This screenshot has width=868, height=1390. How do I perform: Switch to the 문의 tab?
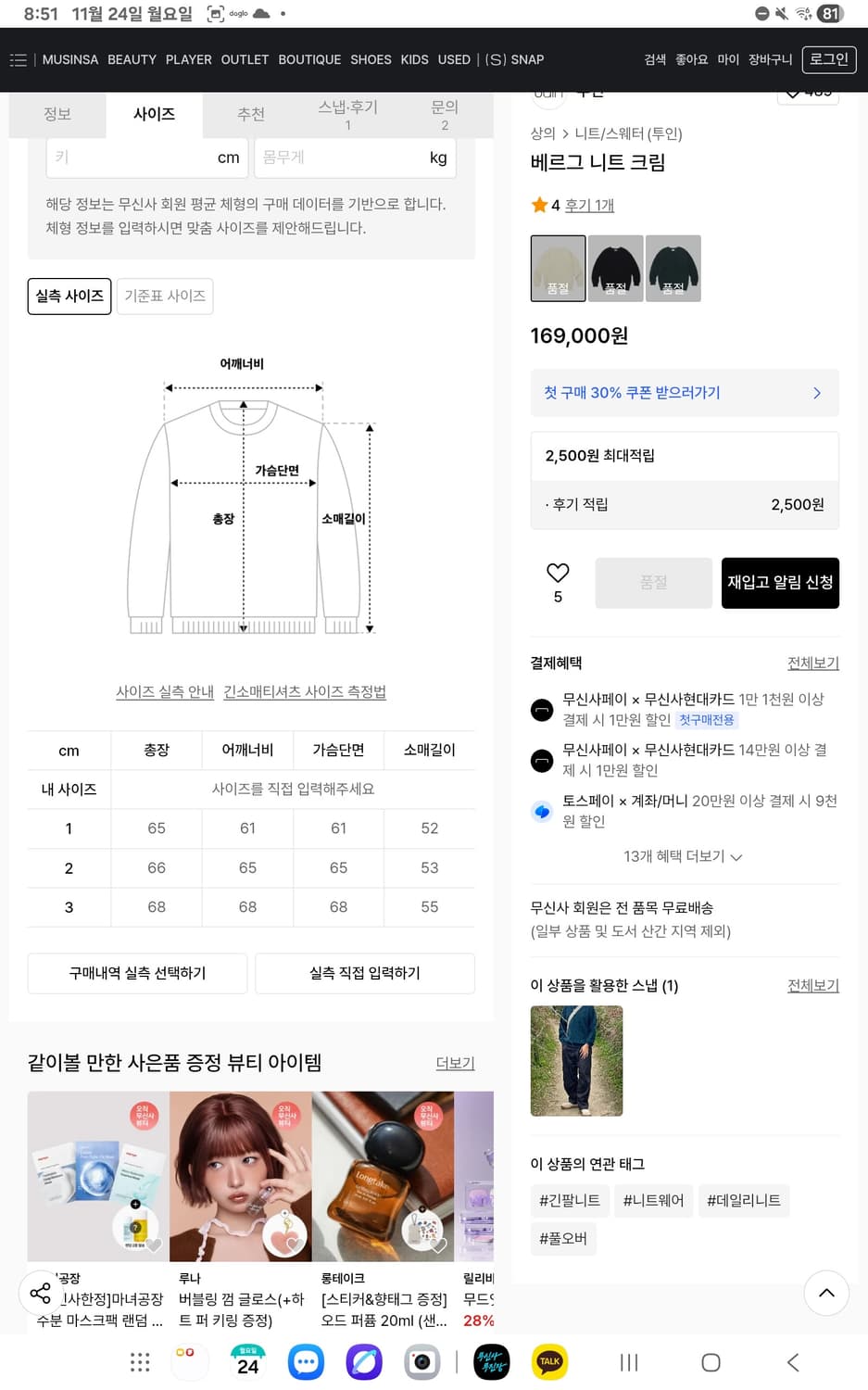click(445, 113)
